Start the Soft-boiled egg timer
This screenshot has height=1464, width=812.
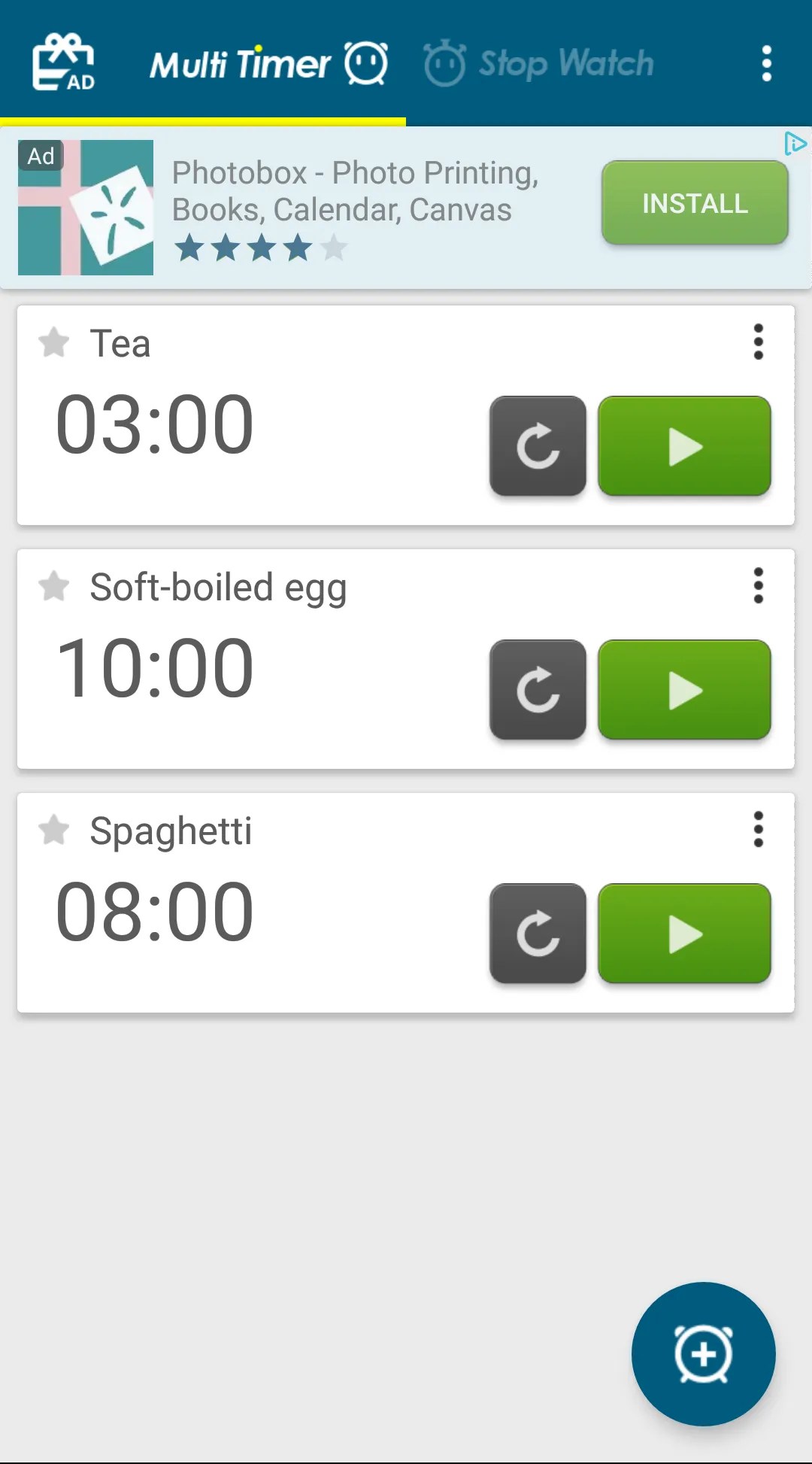tap(684, 690)
